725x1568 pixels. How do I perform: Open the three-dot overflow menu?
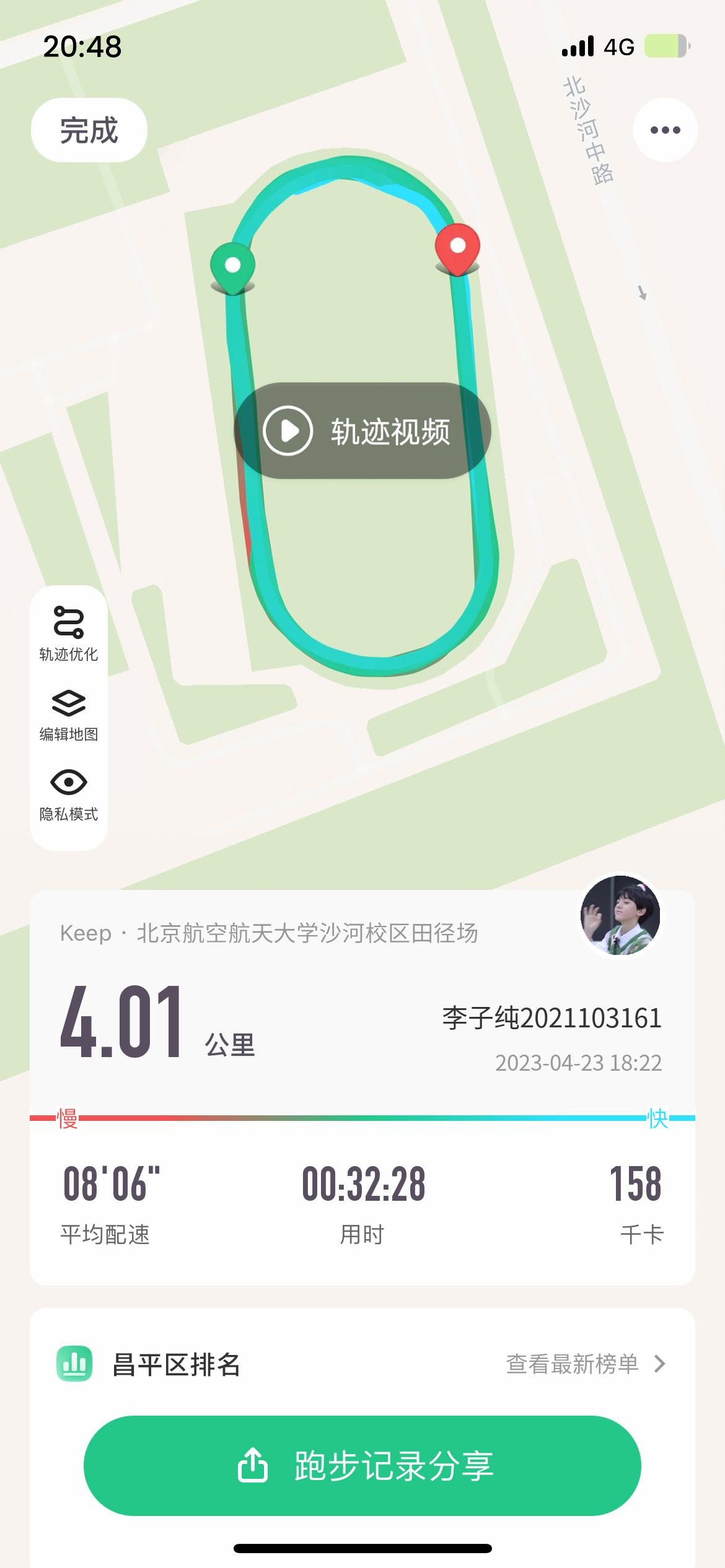click(x=665, y=130)
